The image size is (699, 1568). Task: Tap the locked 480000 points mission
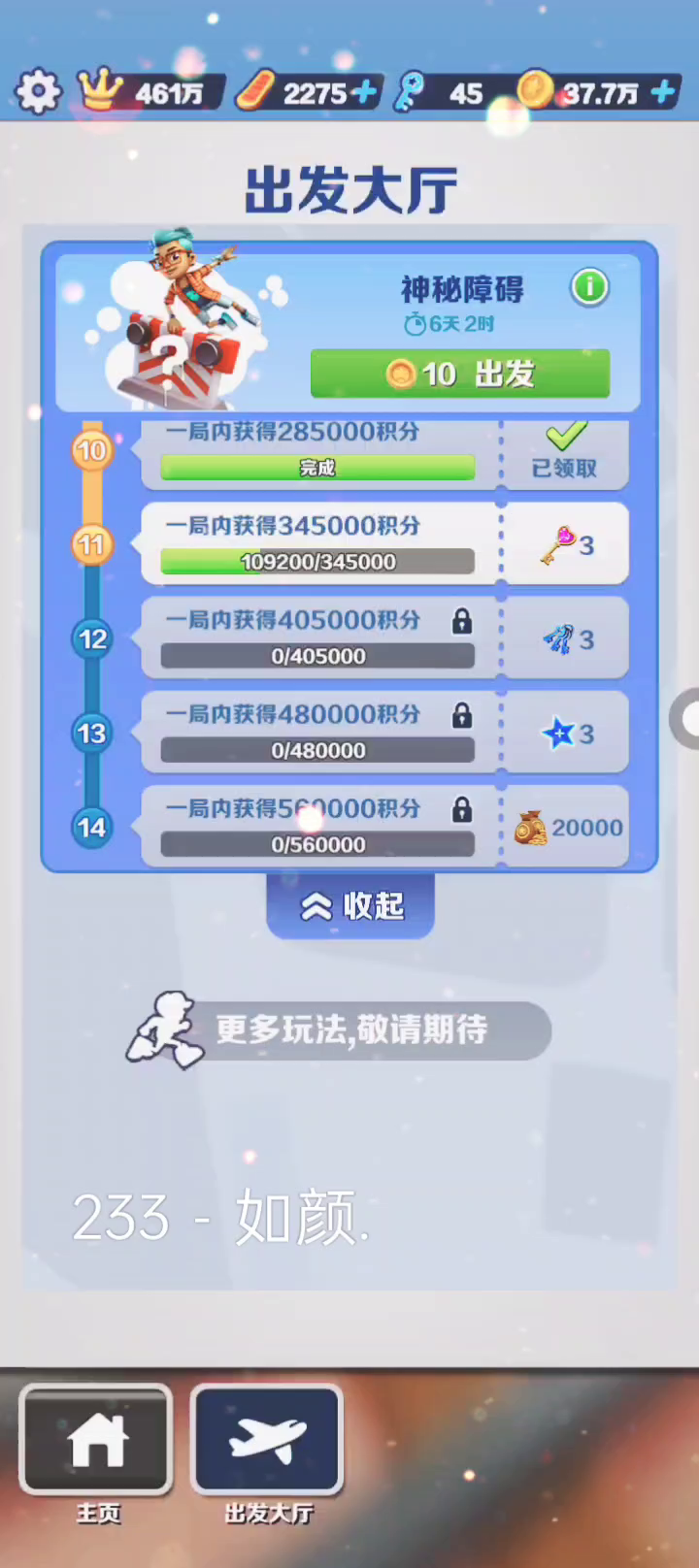(x=384, y=732)
